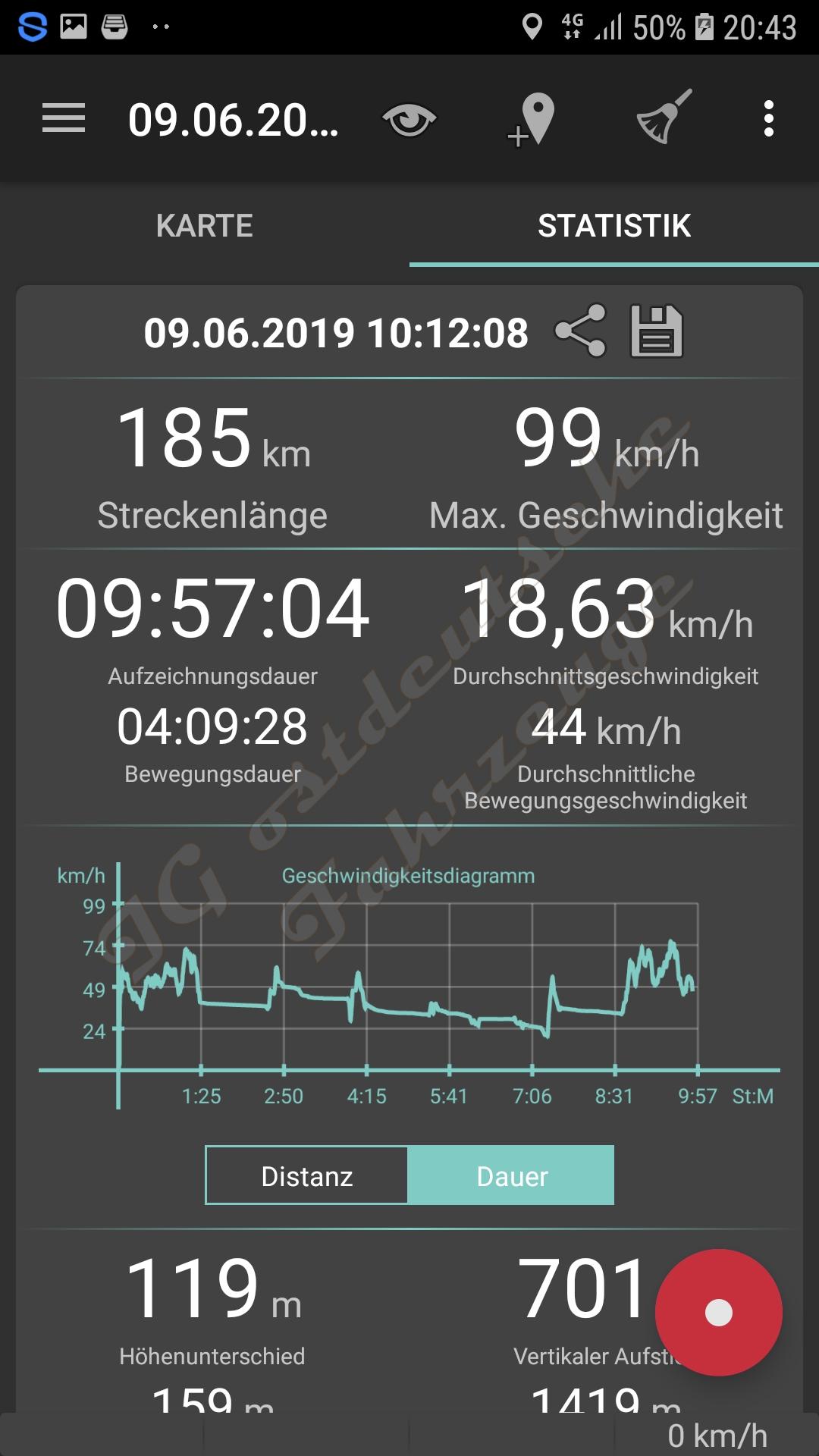The height and width of the screenshot is (1456, 819).
Task: Open the hamburger navigation menu
Action: (x=64, y=119)
